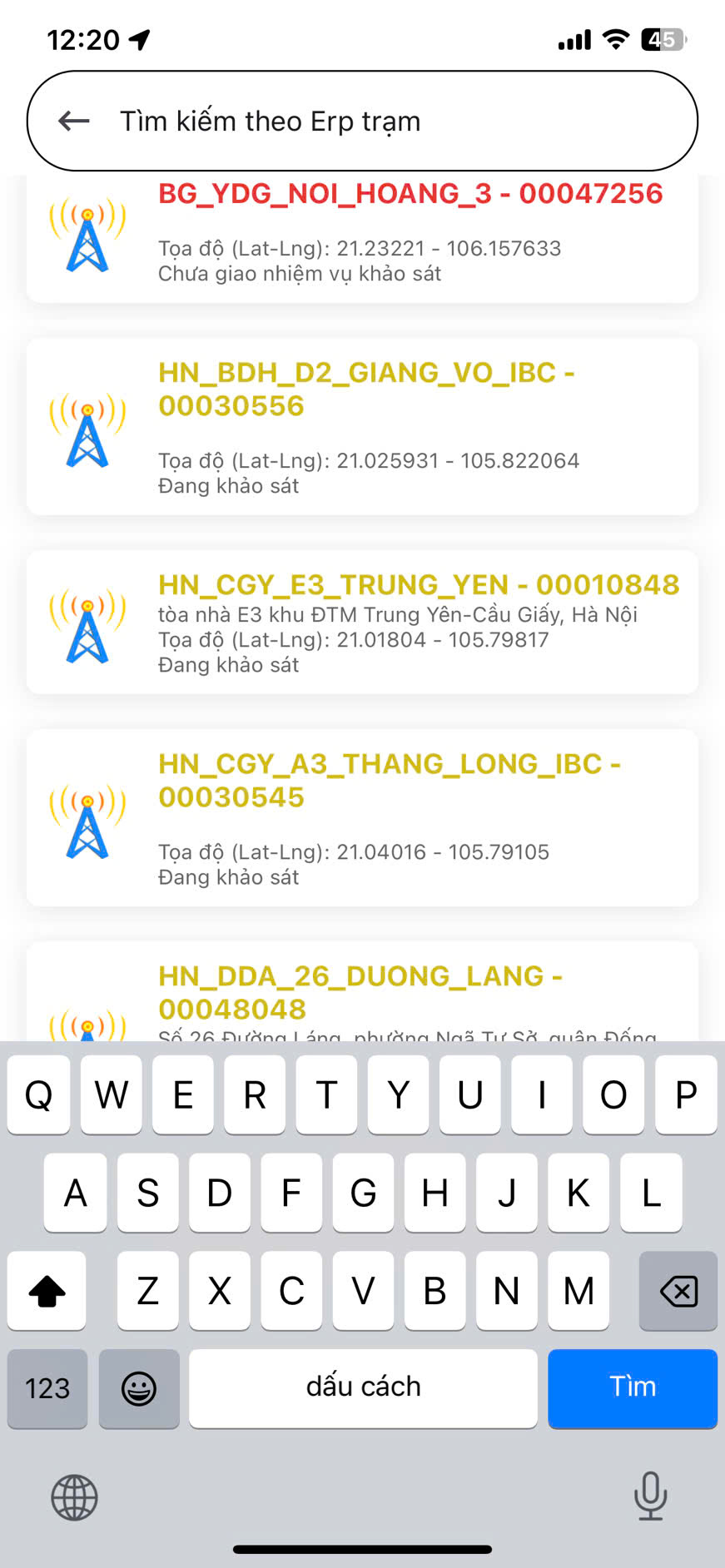Focus the Erp station search field
725x1568 pixels.
391,122
